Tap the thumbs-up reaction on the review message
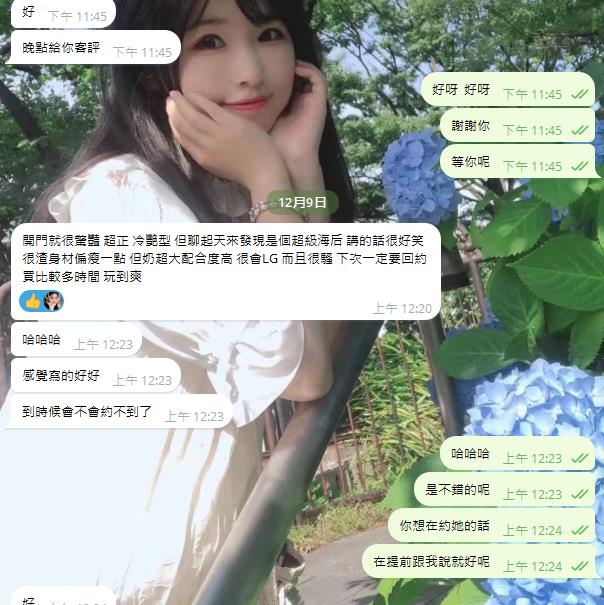The width and height of the screenshot is (604, 605). click(33, 300)
